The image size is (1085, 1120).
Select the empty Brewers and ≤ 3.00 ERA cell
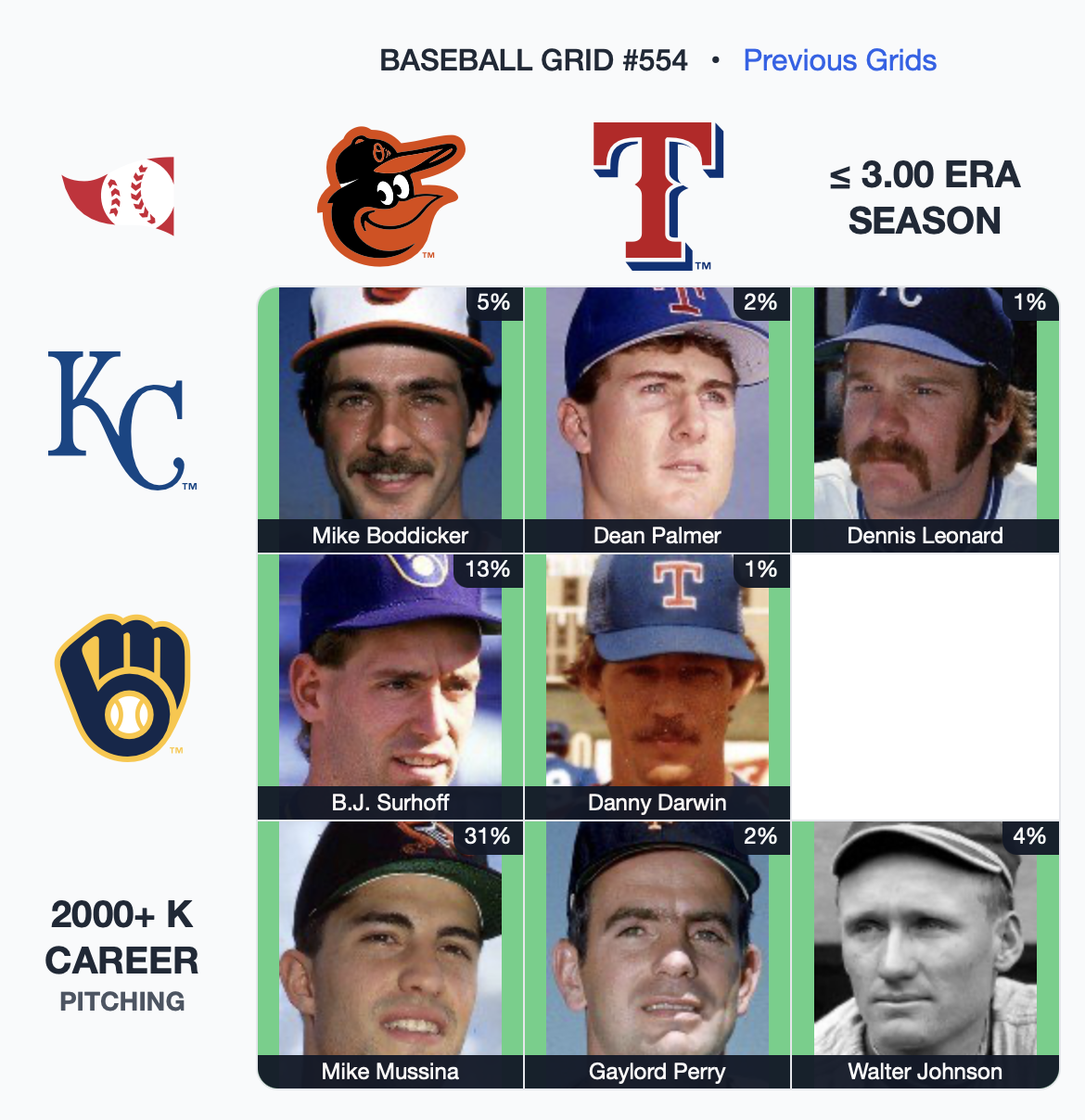click(925, 687)
